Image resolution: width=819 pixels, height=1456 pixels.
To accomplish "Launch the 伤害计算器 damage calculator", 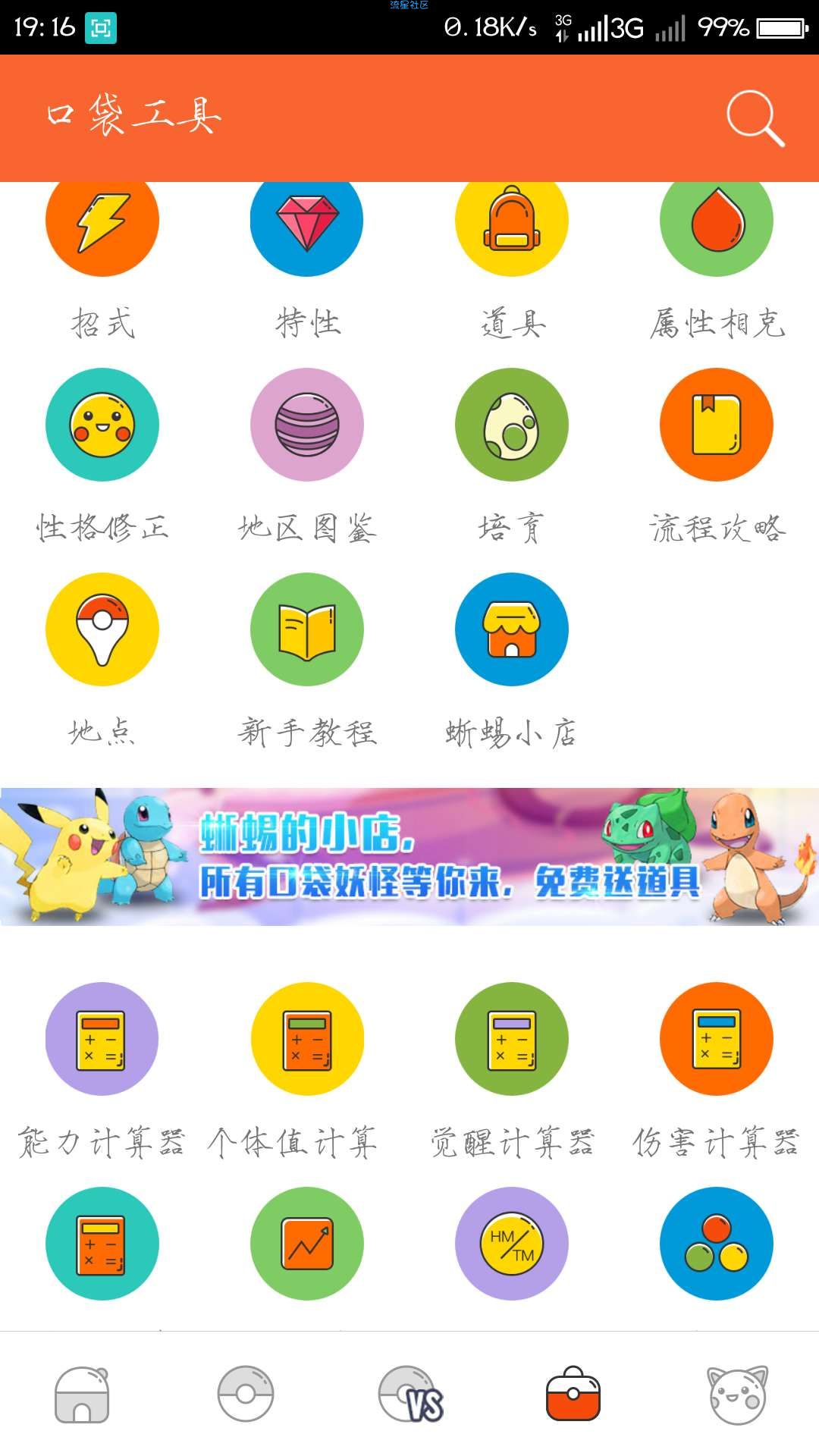I will tap(717, 1039).
